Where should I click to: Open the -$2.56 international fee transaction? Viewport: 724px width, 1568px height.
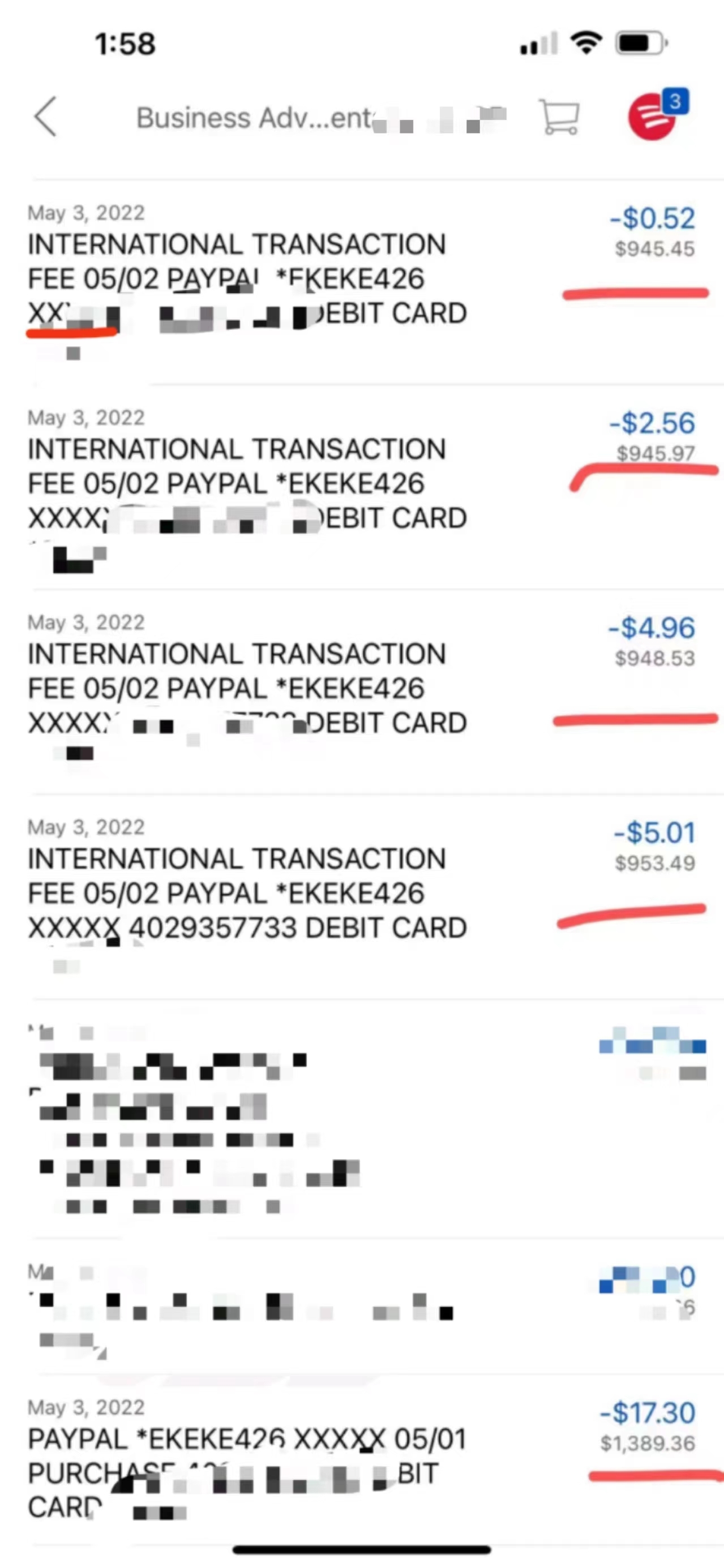coord(362,487)
